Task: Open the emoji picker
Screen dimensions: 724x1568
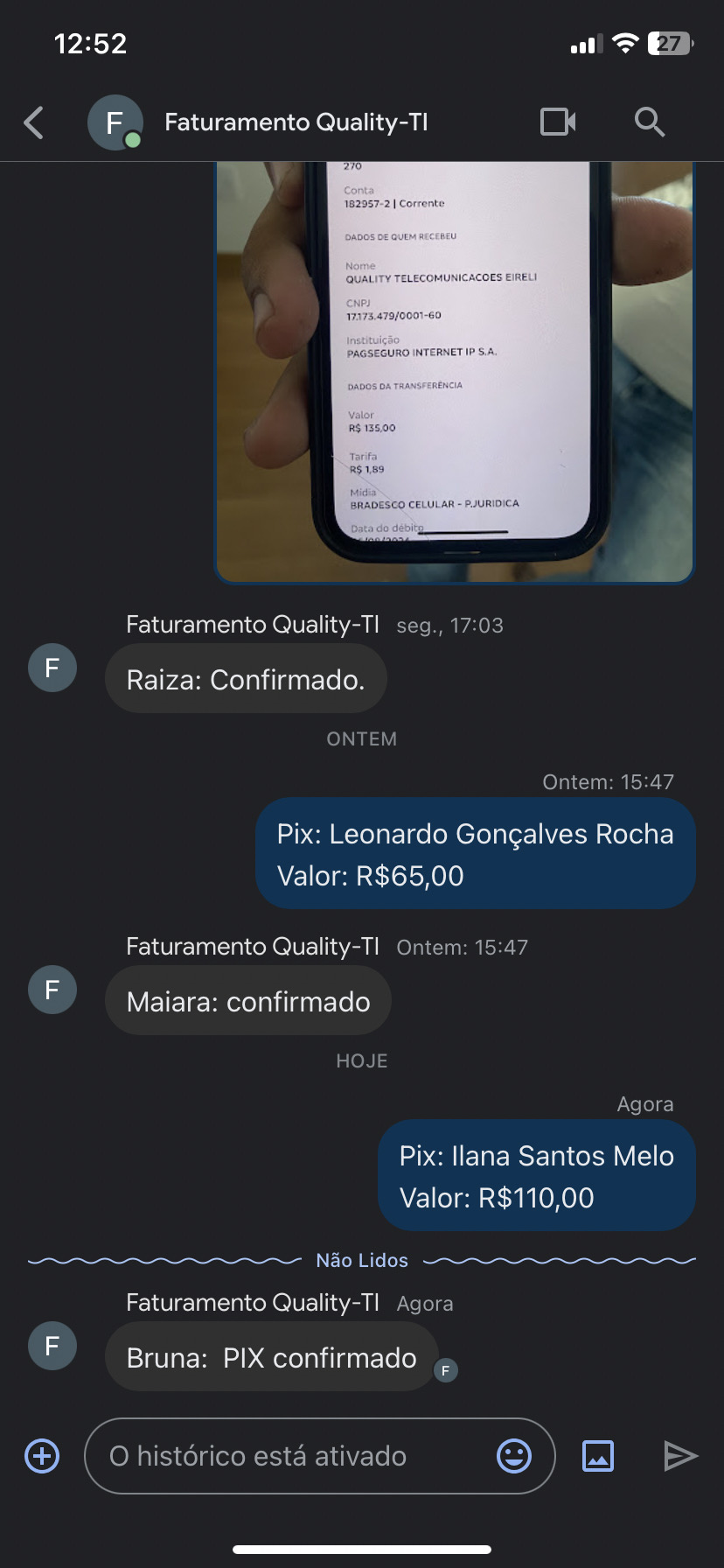Action: (x=514, y=1456)
